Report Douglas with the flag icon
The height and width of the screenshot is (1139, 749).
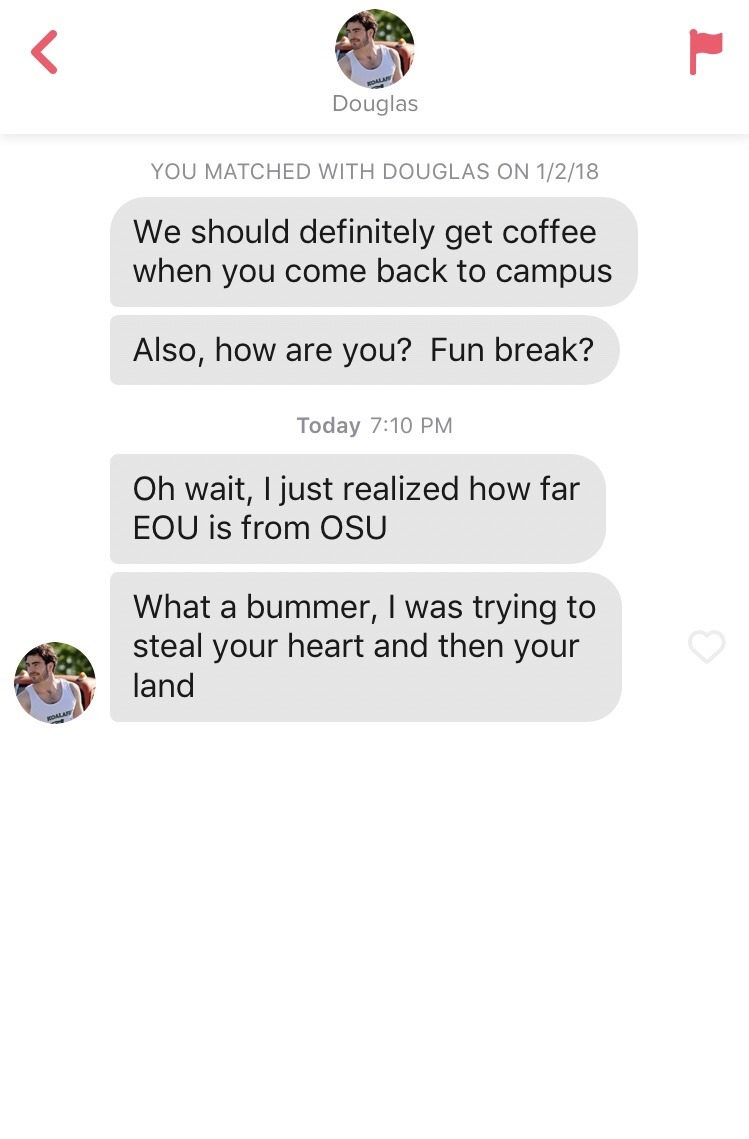705,51
